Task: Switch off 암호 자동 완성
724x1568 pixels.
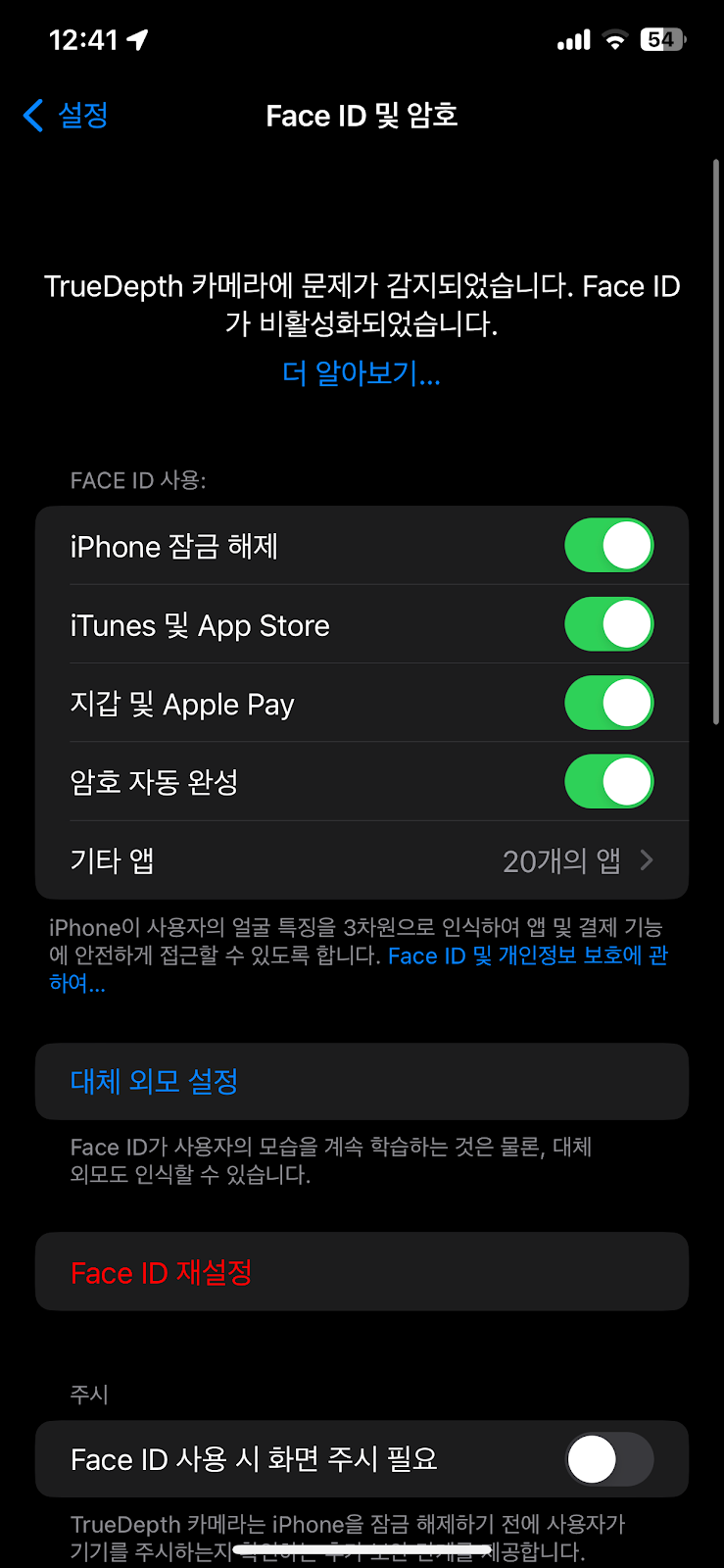Action: 608,781
